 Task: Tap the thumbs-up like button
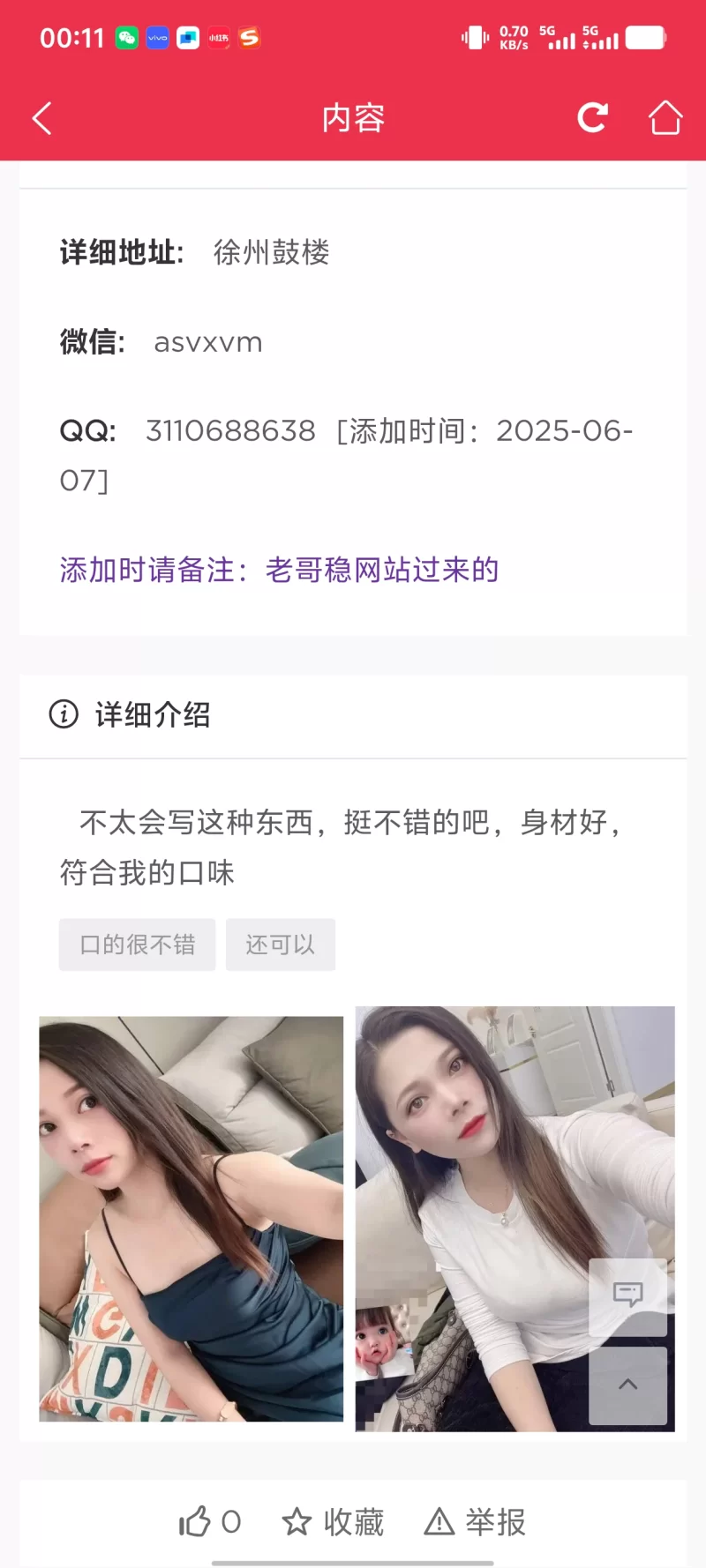[x=195, y=1521]
